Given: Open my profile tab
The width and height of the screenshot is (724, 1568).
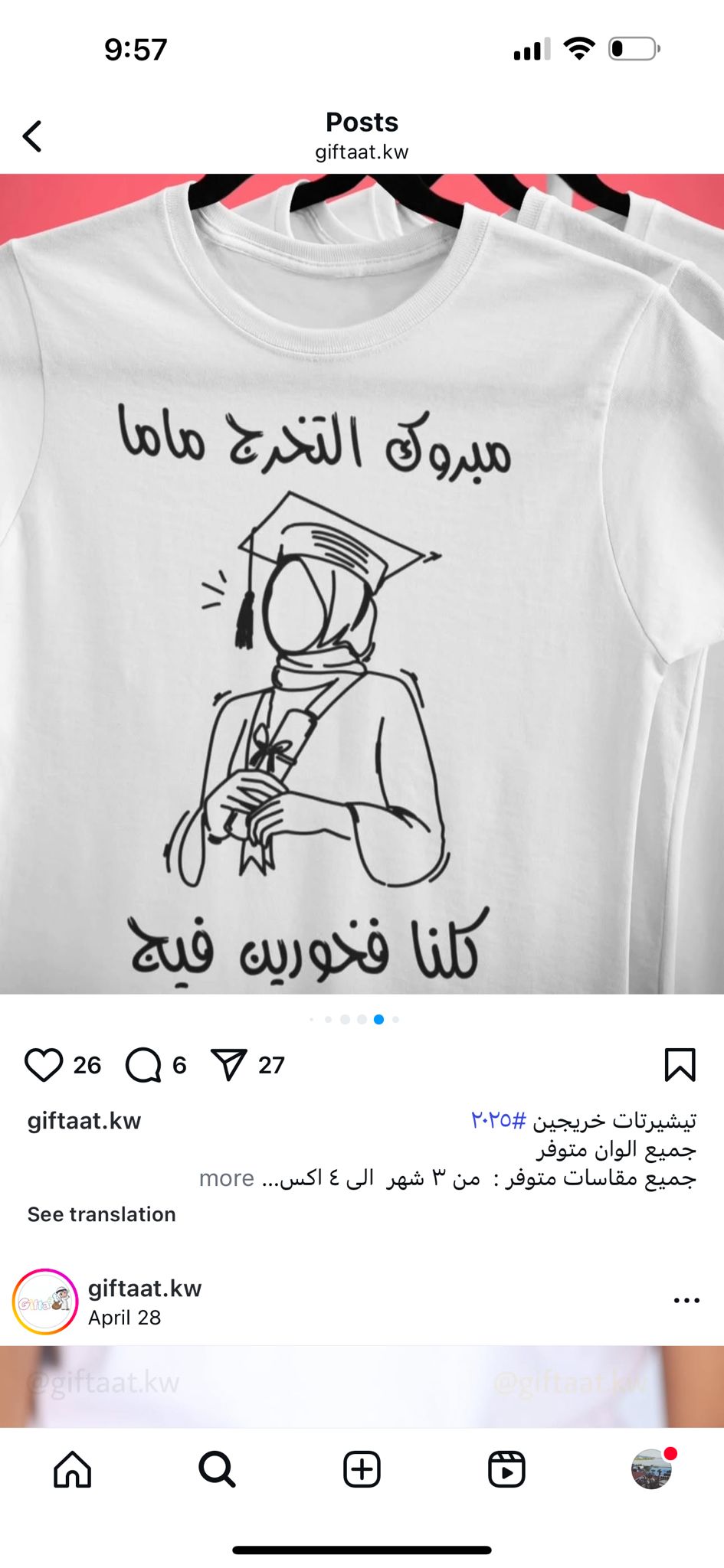Looking at the screenshot, I should pos(651,1469).
